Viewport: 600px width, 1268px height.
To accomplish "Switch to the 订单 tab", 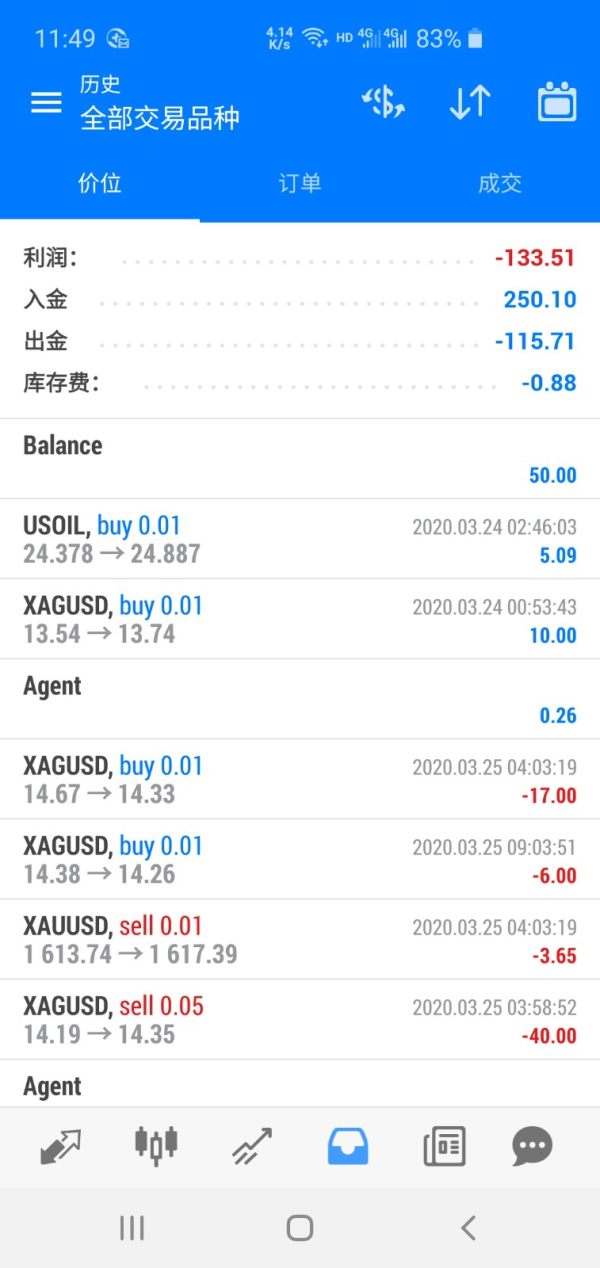I will [300, 183].
